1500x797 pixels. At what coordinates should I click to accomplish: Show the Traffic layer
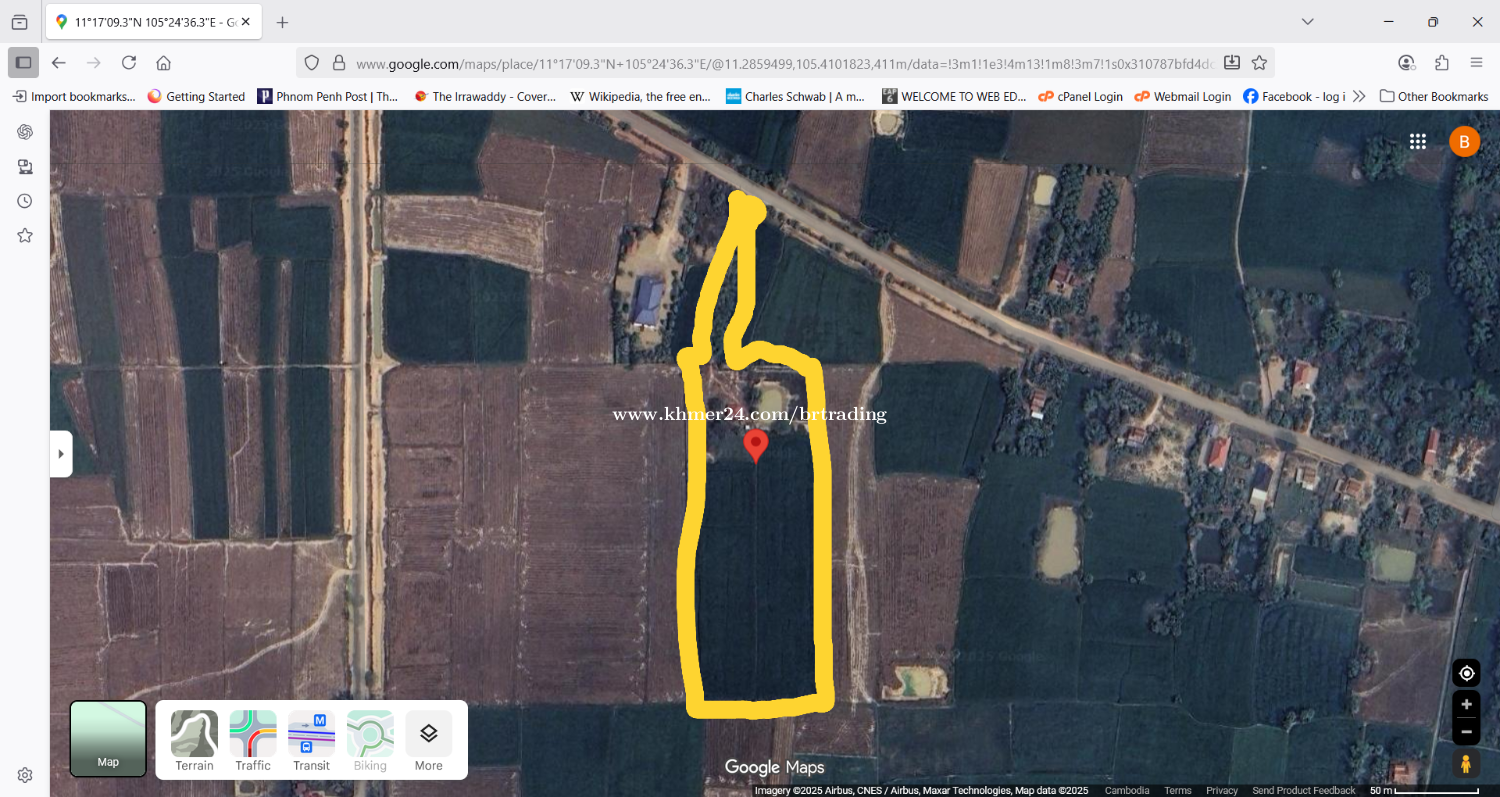coord(253,740)
